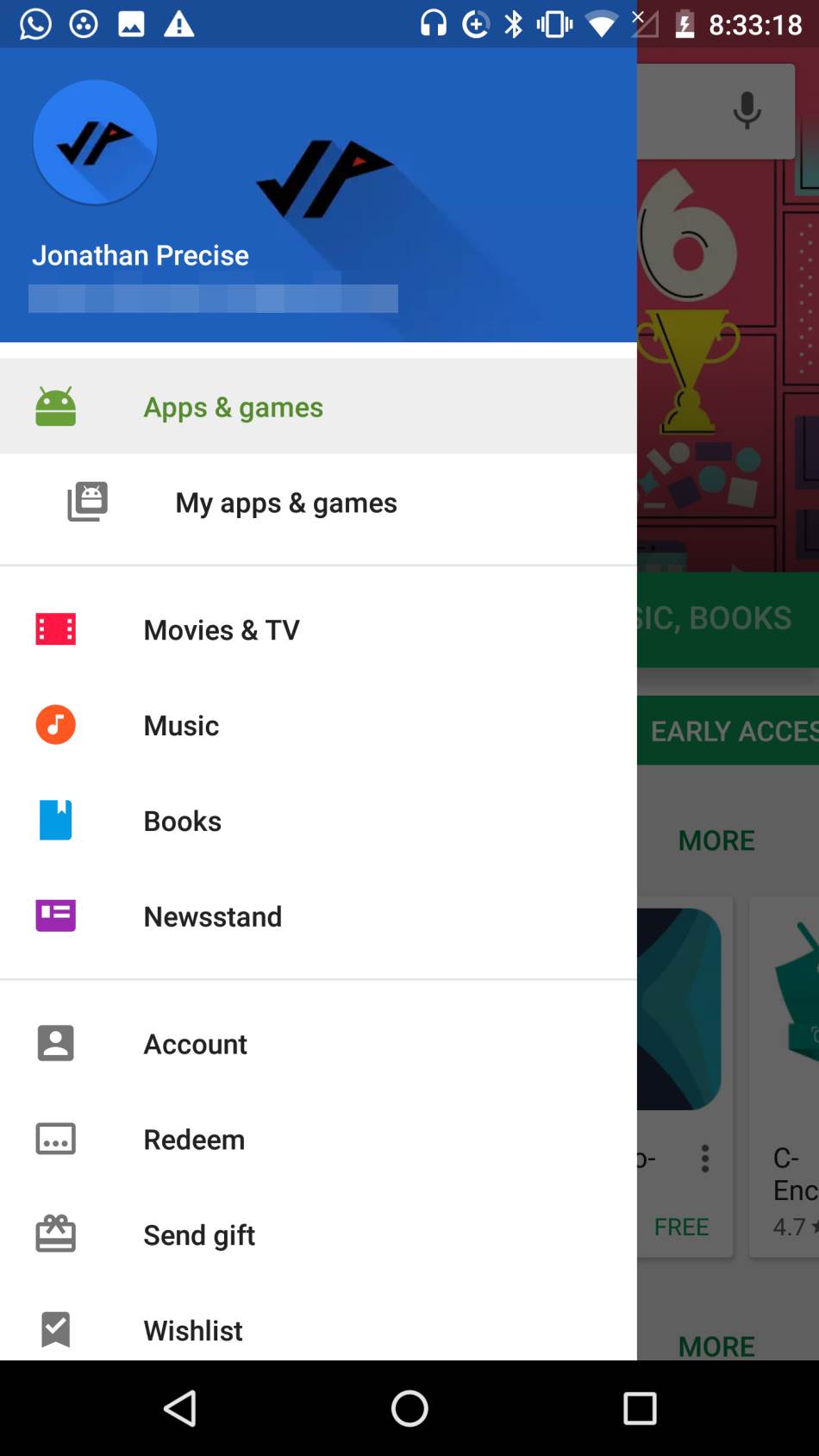Open Newsstand from the drawer

point(212,916)
